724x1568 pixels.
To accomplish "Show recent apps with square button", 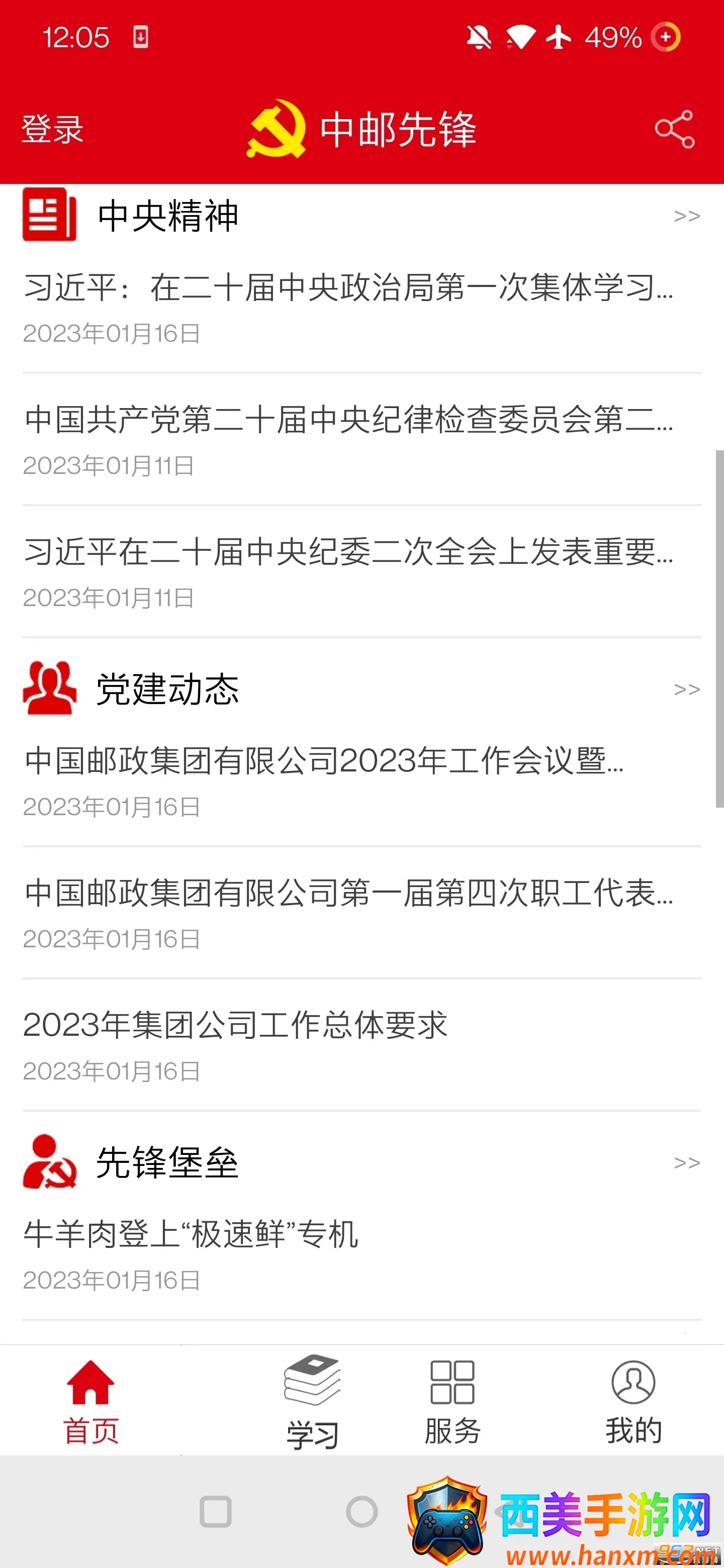I will [216, 1511].
